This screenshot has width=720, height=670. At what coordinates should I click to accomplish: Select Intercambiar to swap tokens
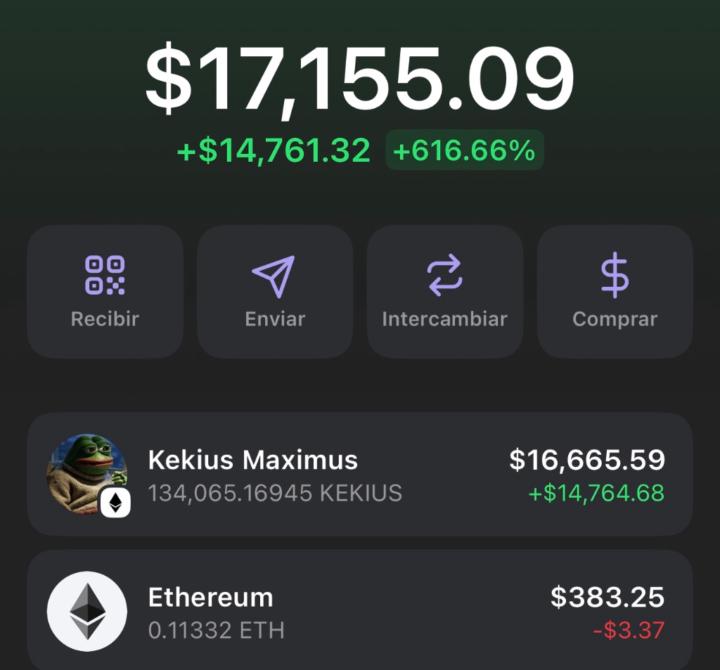[x=445, y=291]
